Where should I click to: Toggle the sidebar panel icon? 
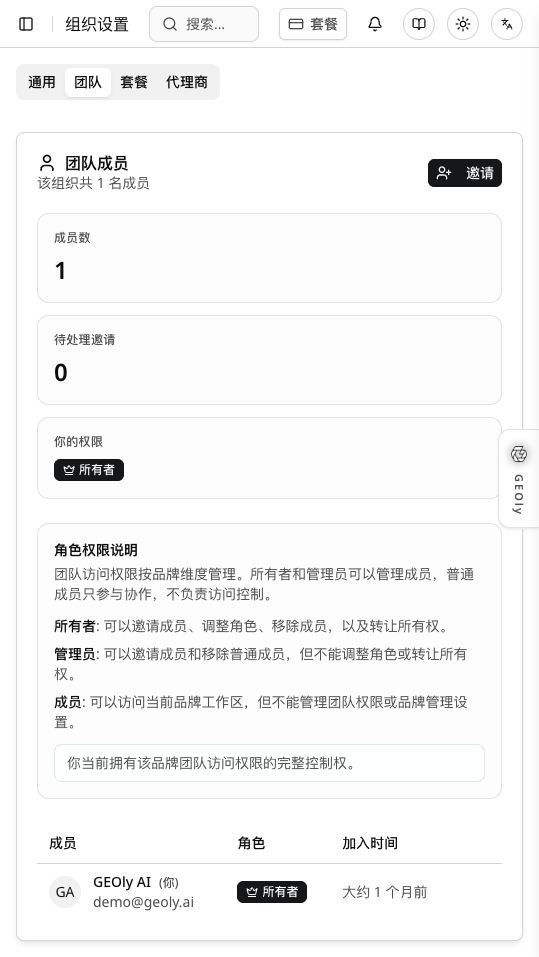[x=26, y=24]
